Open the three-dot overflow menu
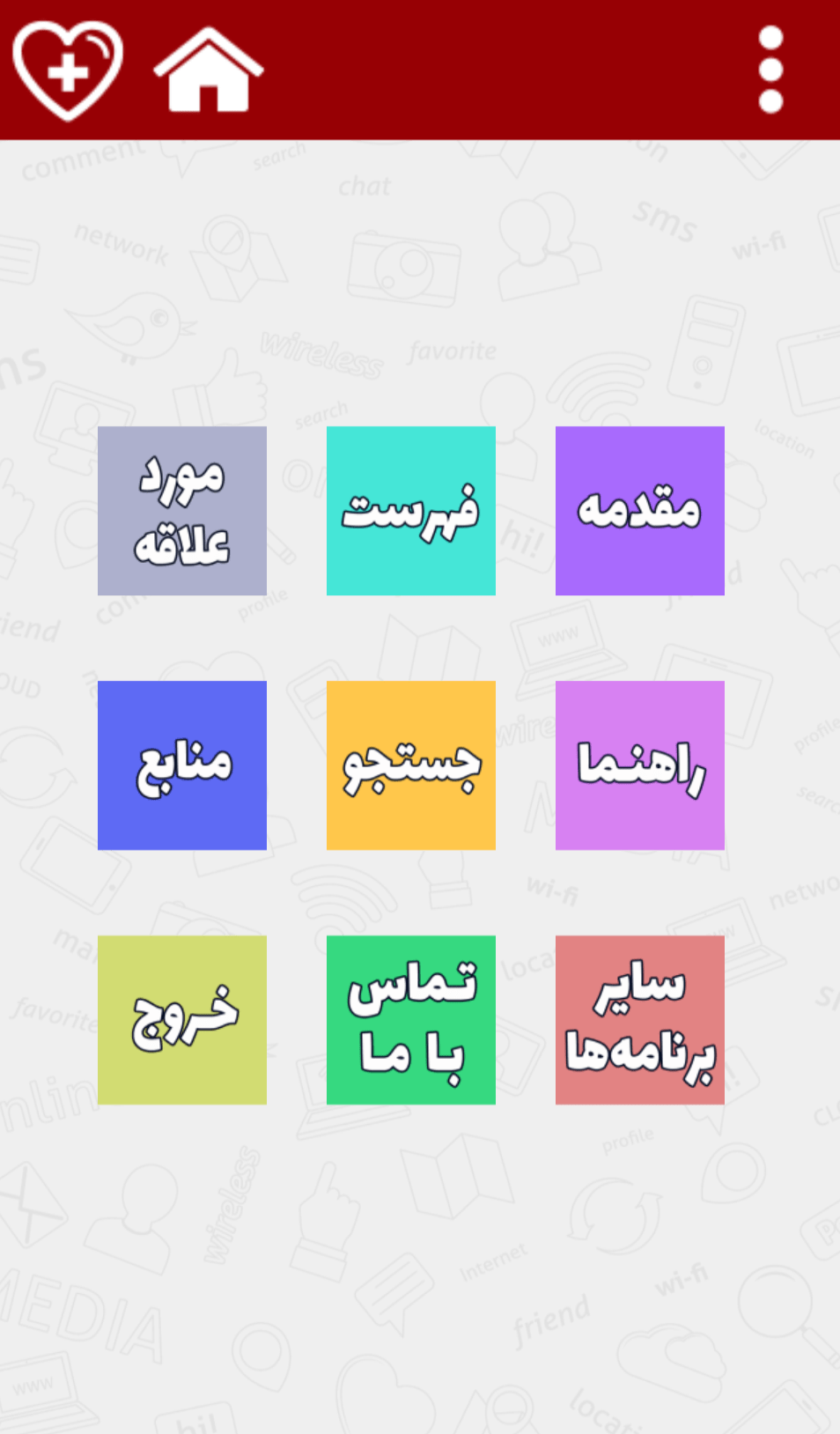Screen dimensions: 840x1434 point(772,69)
